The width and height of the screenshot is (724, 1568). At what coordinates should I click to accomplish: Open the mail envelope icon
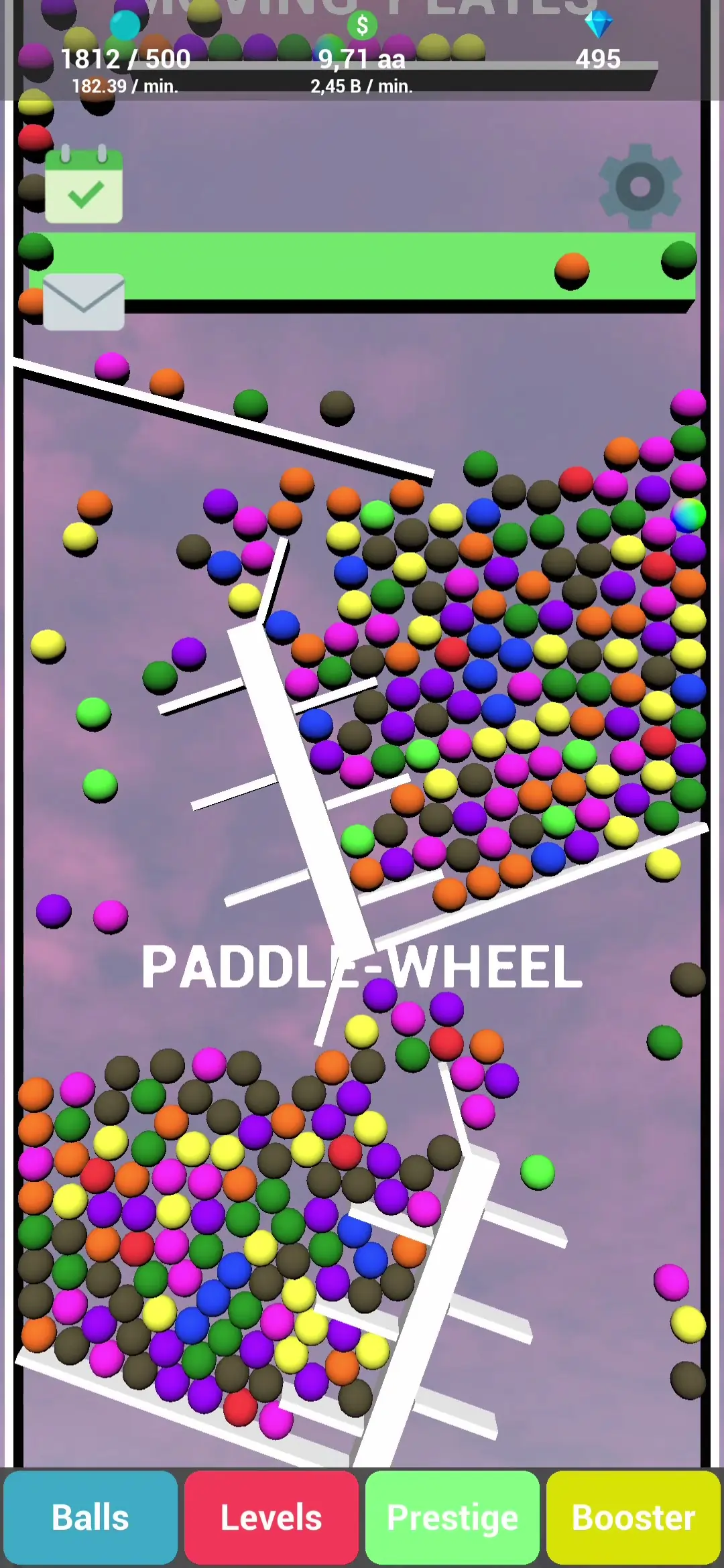[x=84, y=302]
